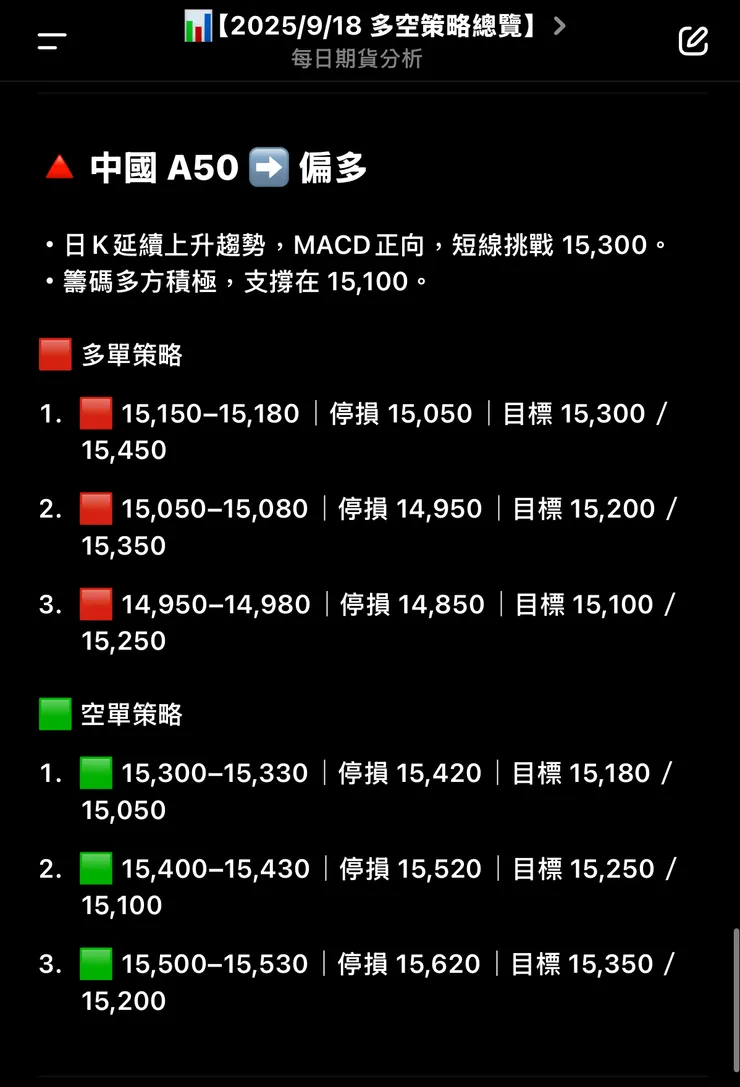Select the green square icon next to 空單策略

coord(54,714)
